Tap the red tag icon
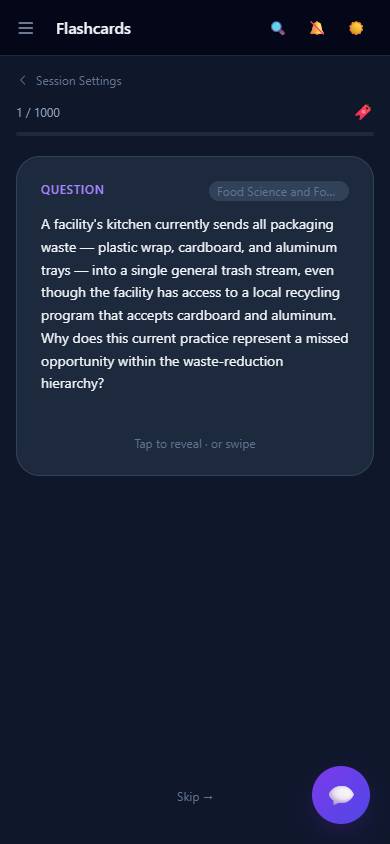 363,112
